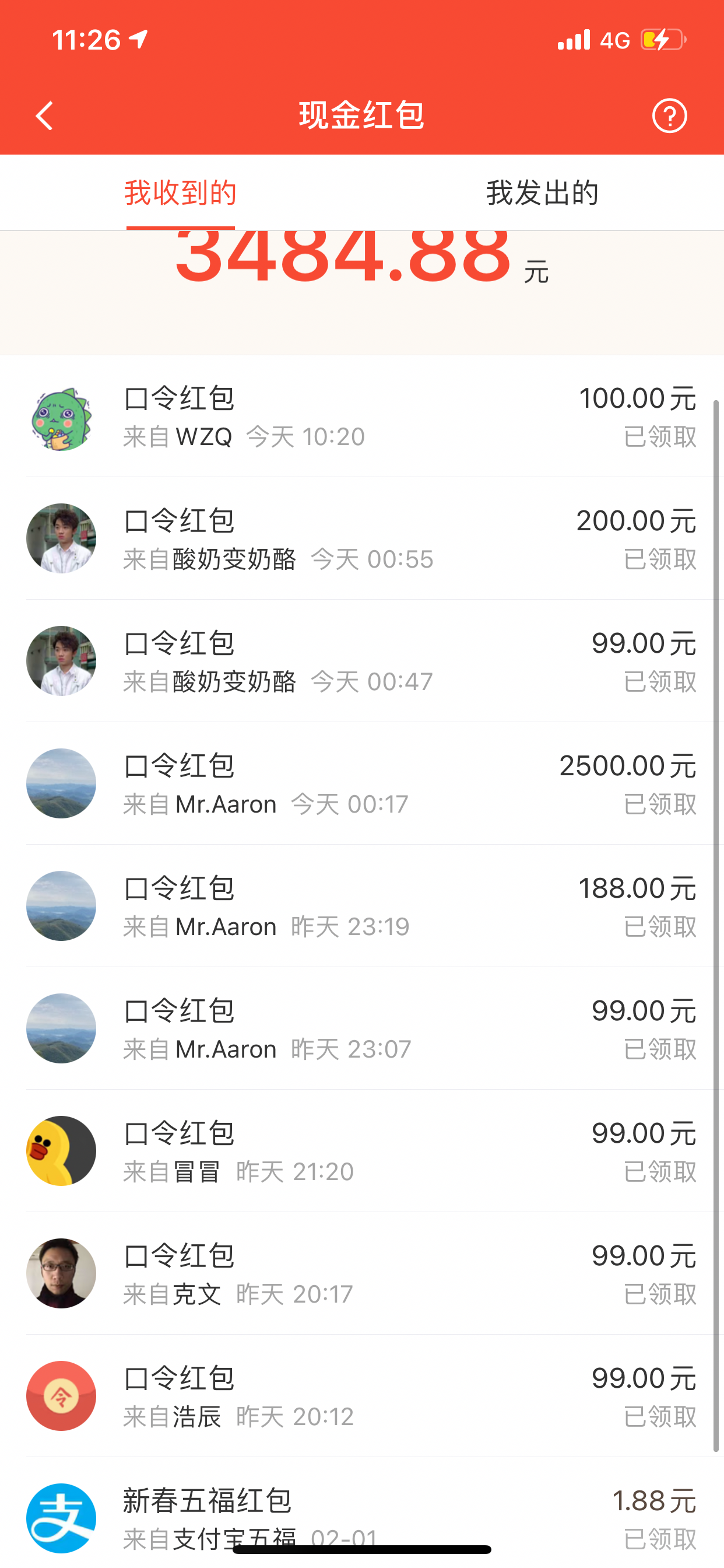Viewport: 724px width, 1568px height.
Task: Open the 2500.00元 red packet from Mr.Aaron
Action: (362, 784)
